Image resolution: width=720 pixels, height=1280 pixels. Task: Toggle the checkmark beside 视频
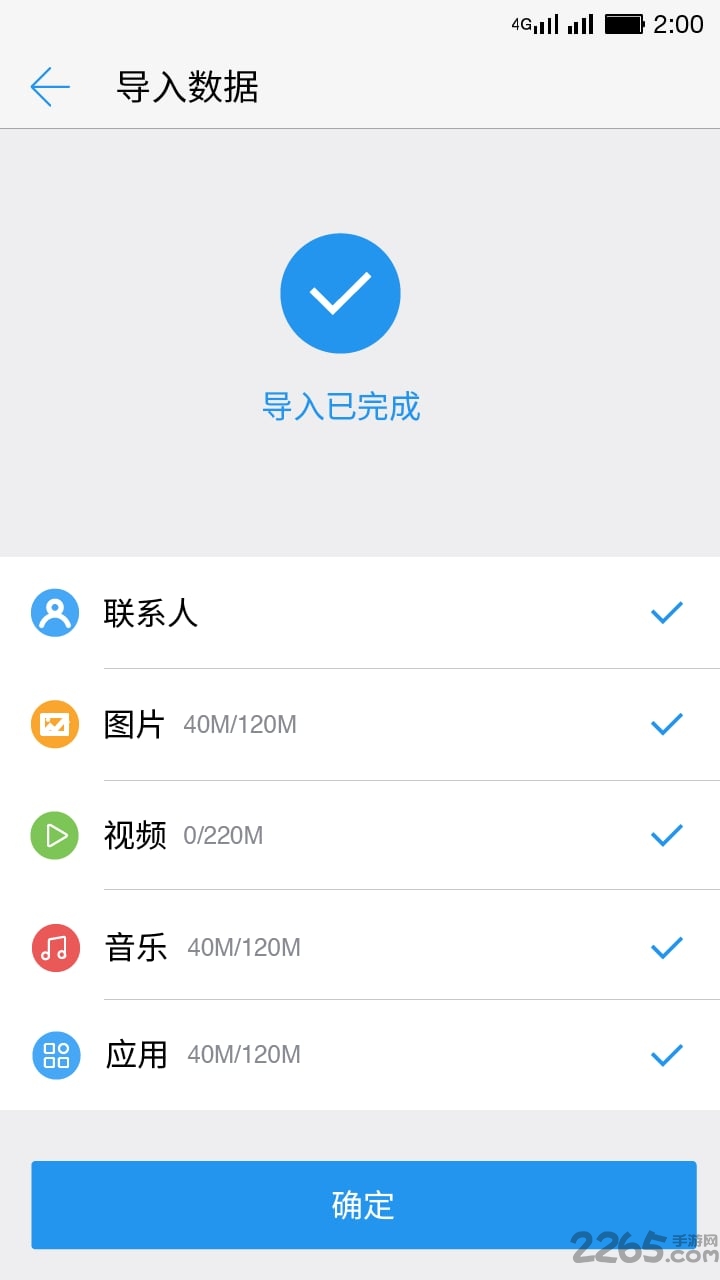666,835
